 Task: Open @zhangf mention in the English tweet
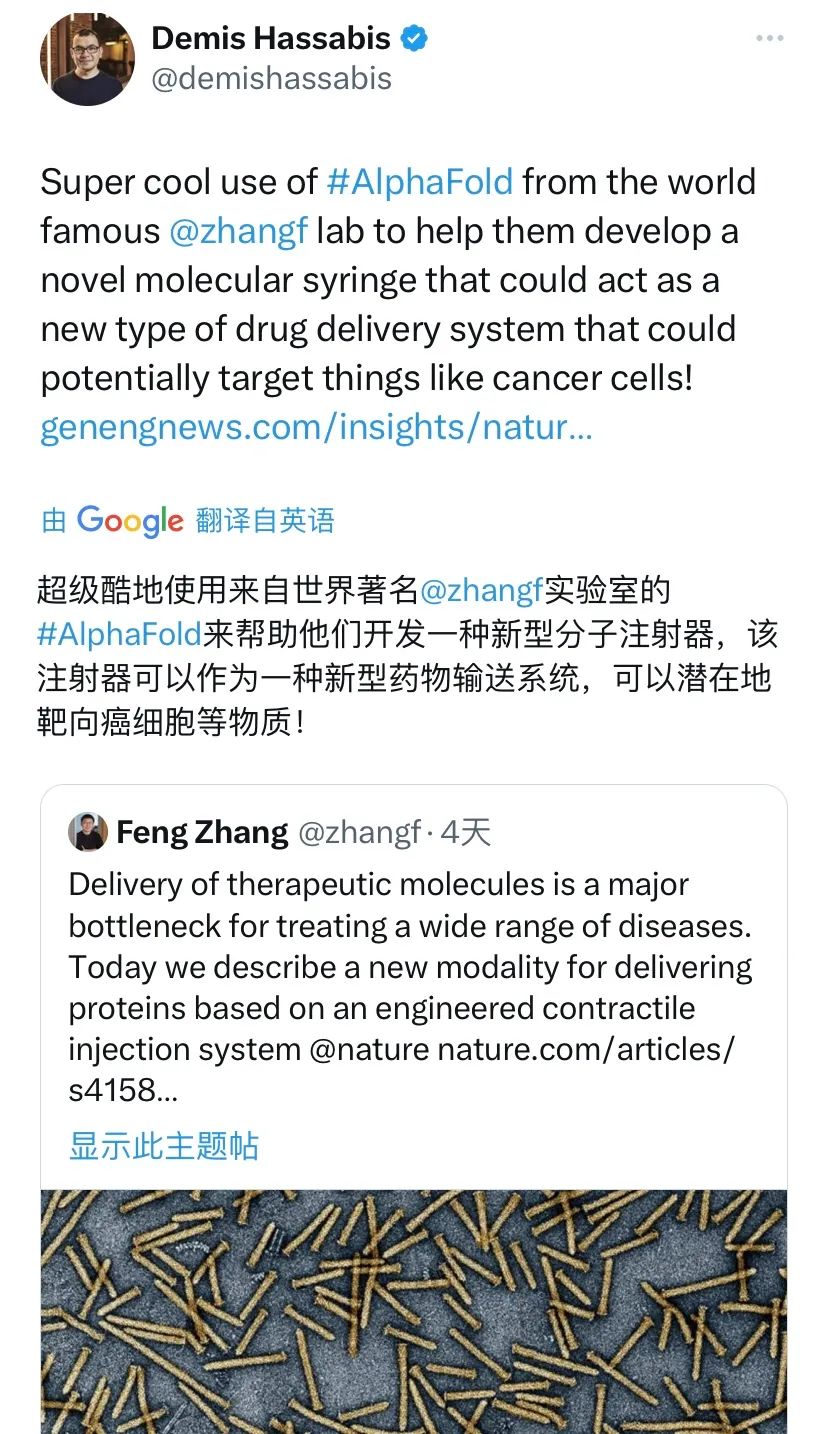pos(238,231)
